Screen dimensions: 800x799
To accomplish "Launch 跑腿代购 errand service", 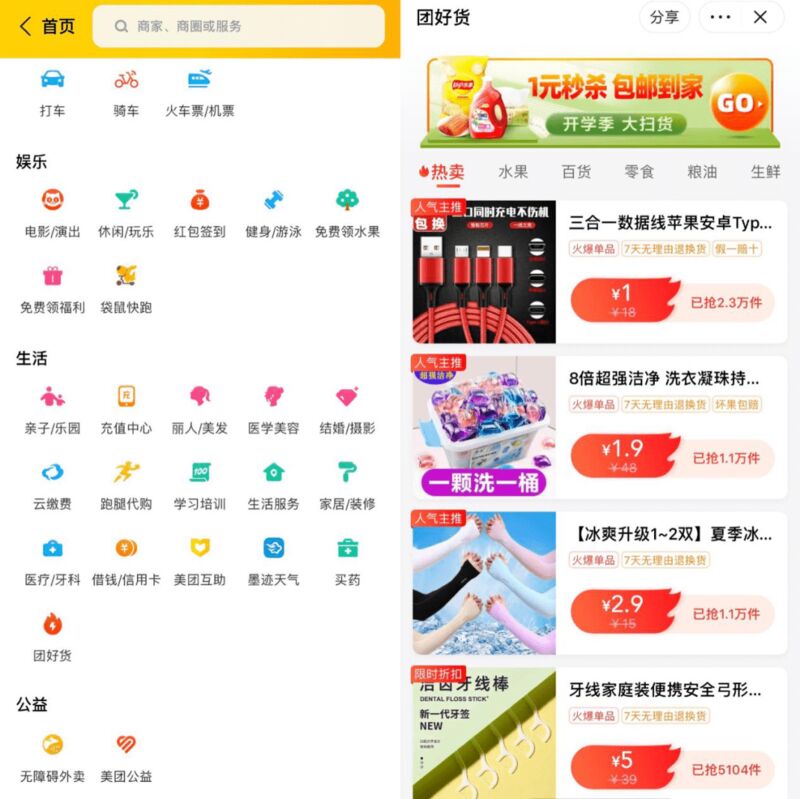I will (x=126, y=485).
